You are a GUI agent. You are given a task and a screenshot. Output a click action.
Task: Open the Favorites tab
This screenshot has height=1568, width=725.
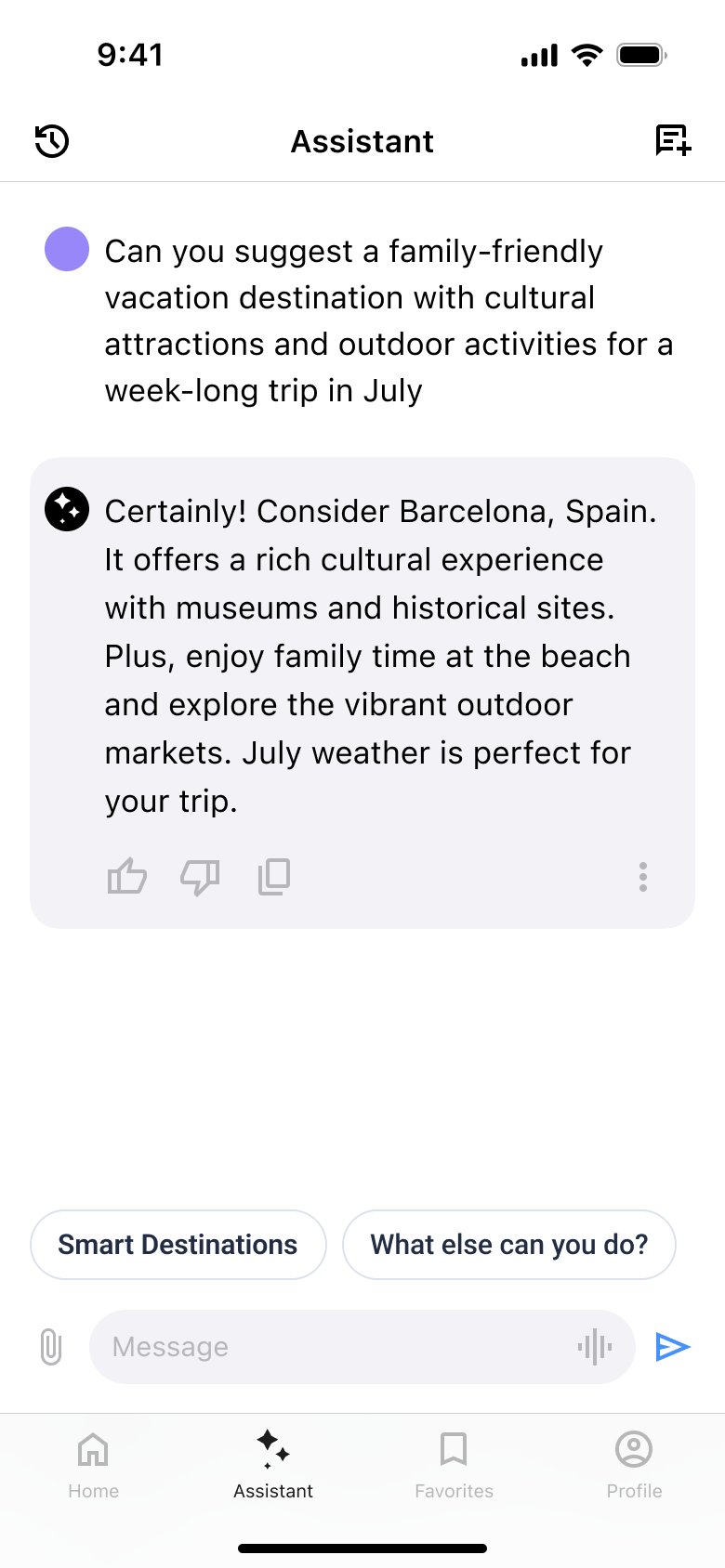click(454, 1464)
